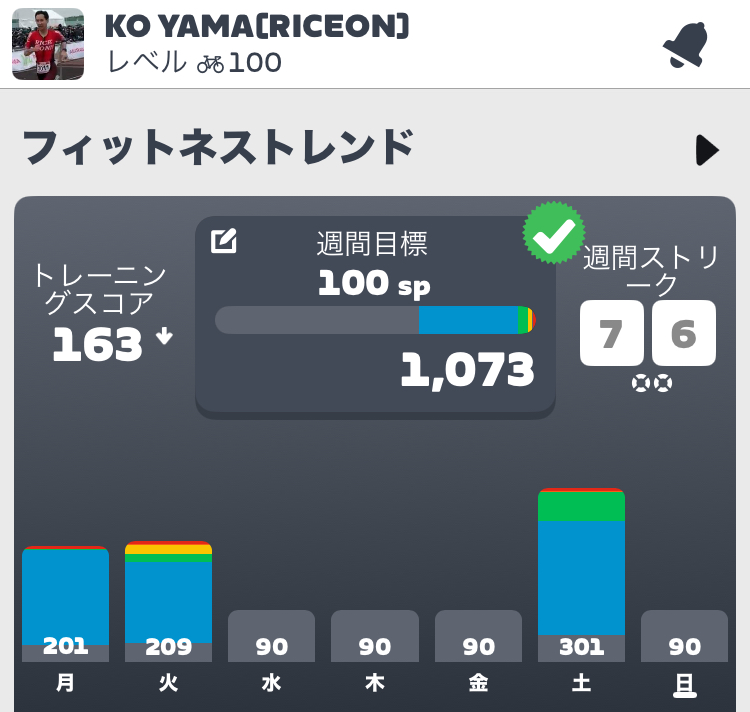750x712 pixels.
Task: Select Saturday's bar with 301
Action: [581, 575]
